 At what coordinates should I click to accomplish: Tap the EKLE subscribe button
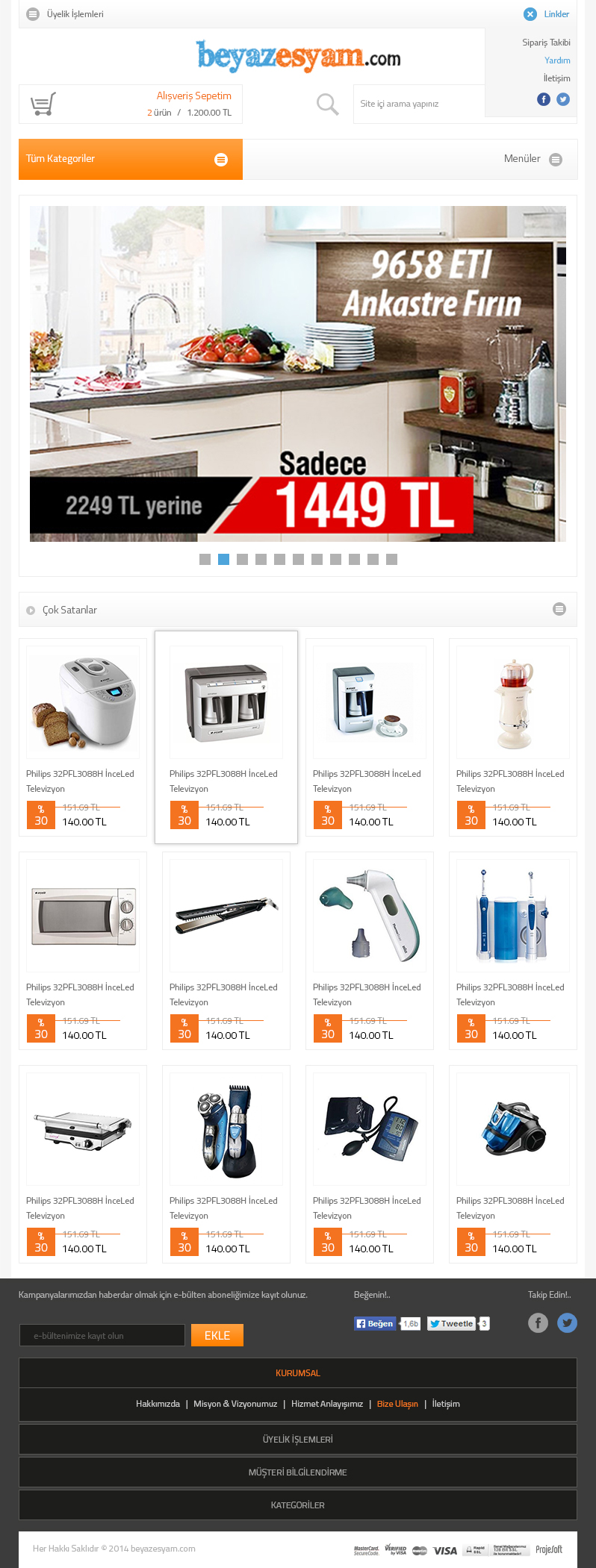(217, 1335)
